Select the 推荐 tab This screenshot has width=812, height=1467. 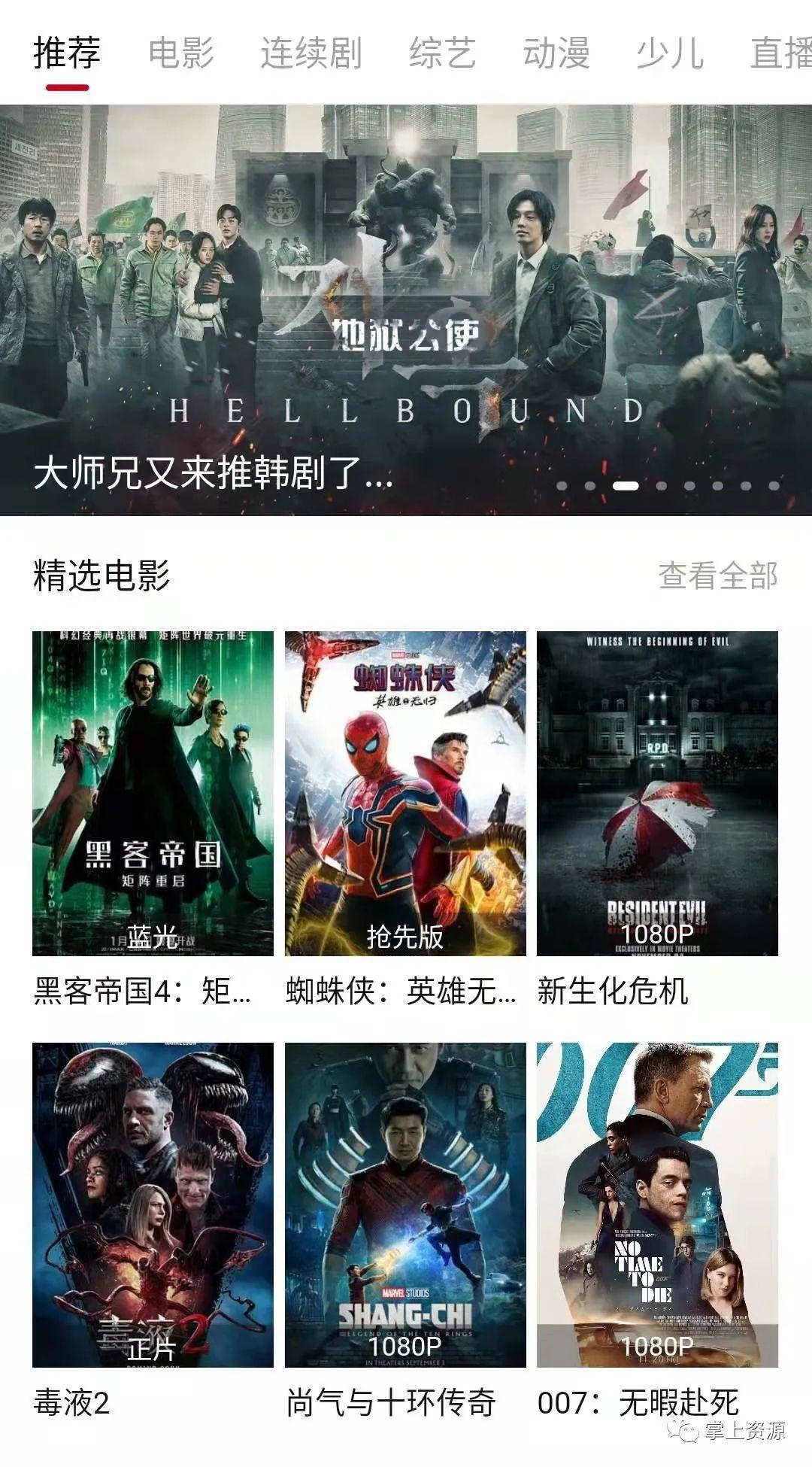pyautogui.click(x=67, y=53)
